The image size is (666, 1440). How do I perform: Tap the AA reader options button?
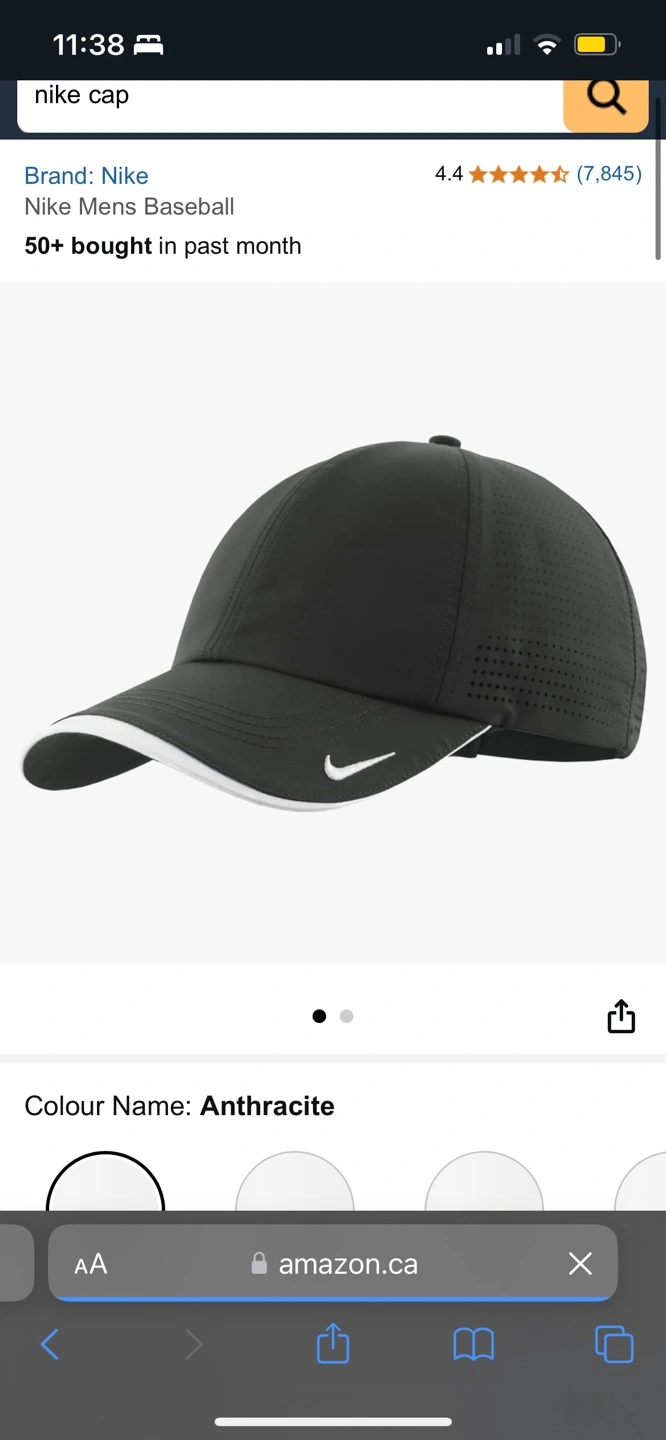pos(91,1264)
